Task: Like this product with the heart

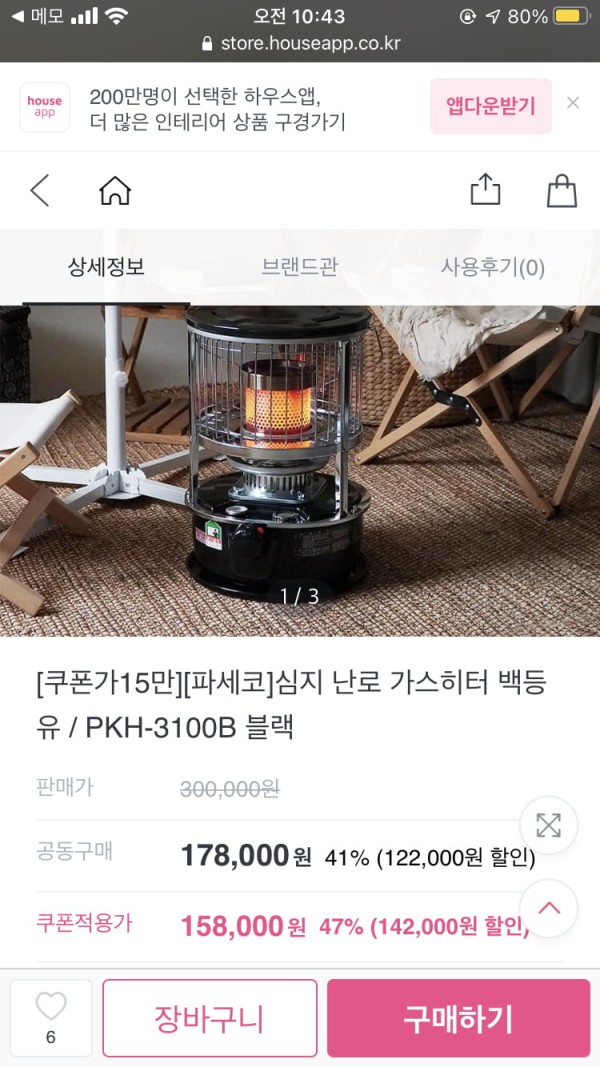Action: pos(51,1017)
